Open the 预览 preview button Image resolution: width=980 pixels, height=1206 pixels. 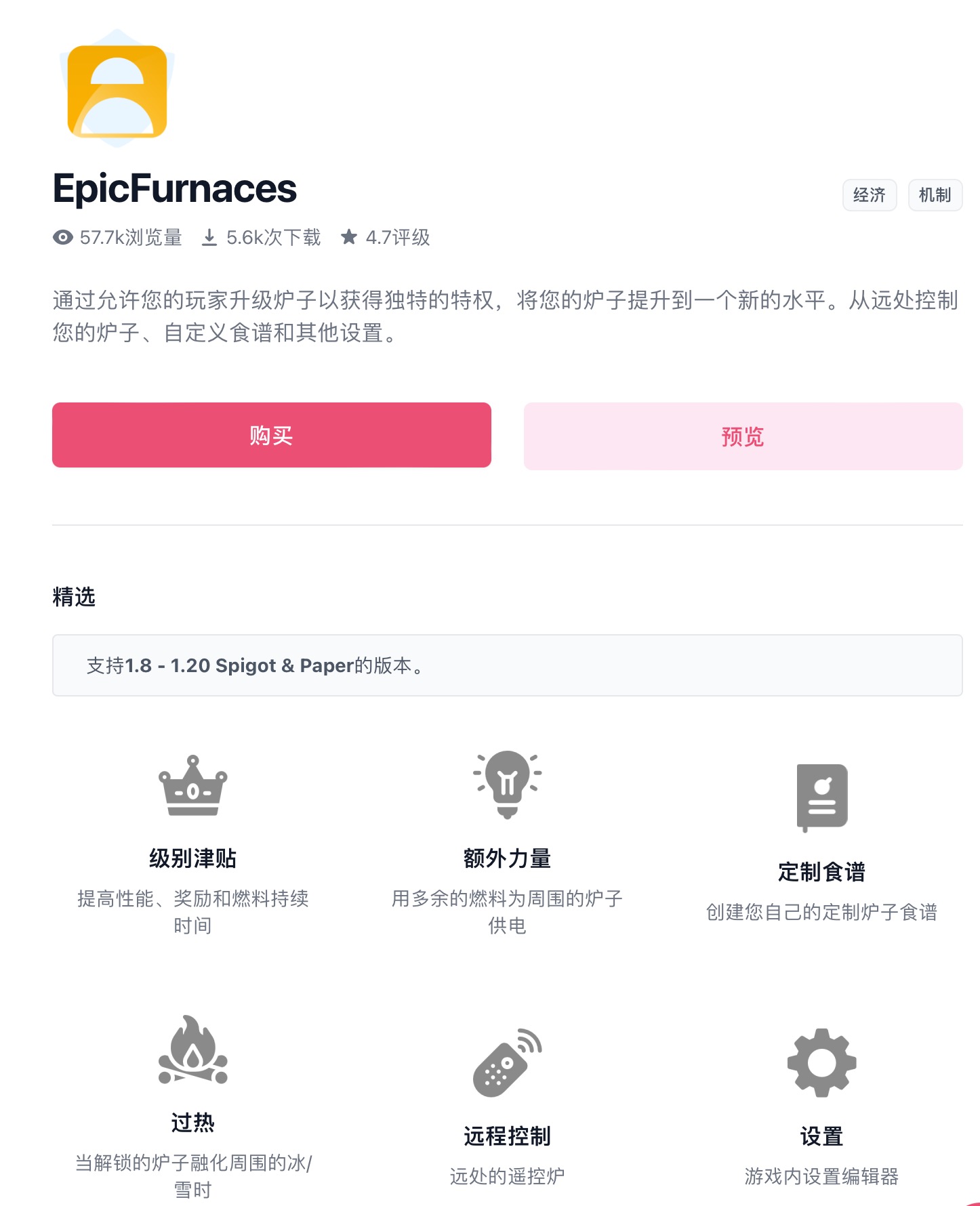[743, 436]
